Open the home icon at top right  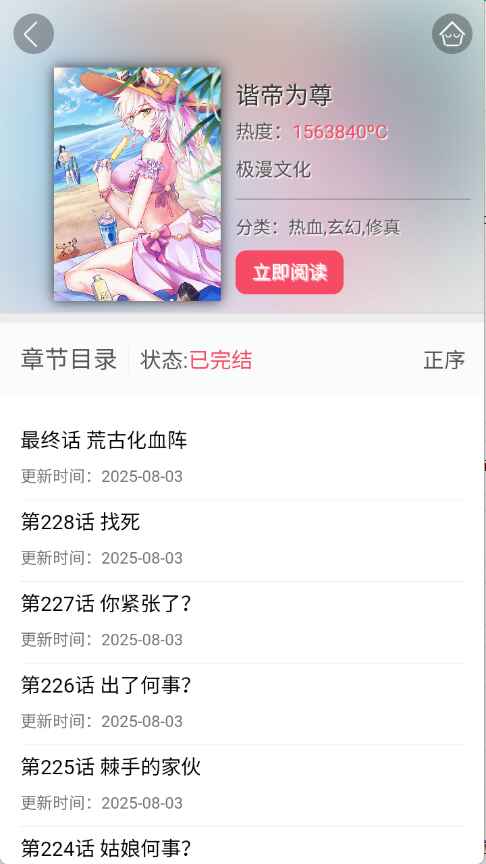pyautogui.click(x=452, y=34)
